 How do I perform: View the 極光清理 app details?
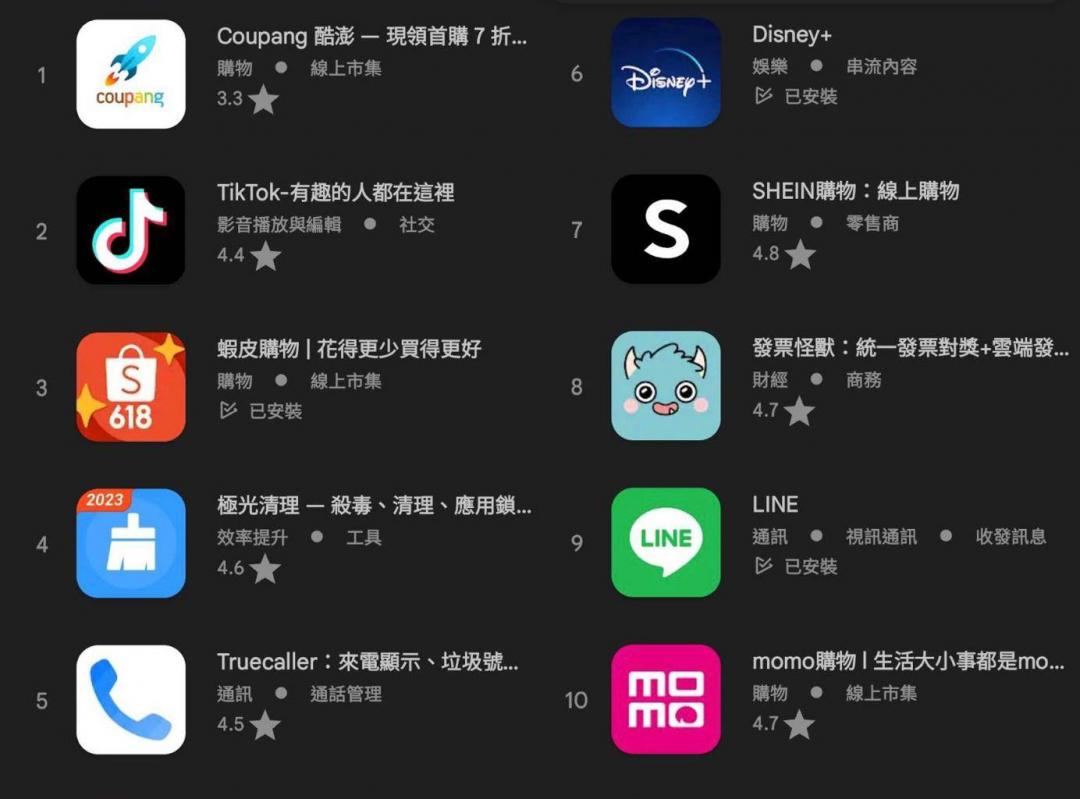tap(131, 543)
